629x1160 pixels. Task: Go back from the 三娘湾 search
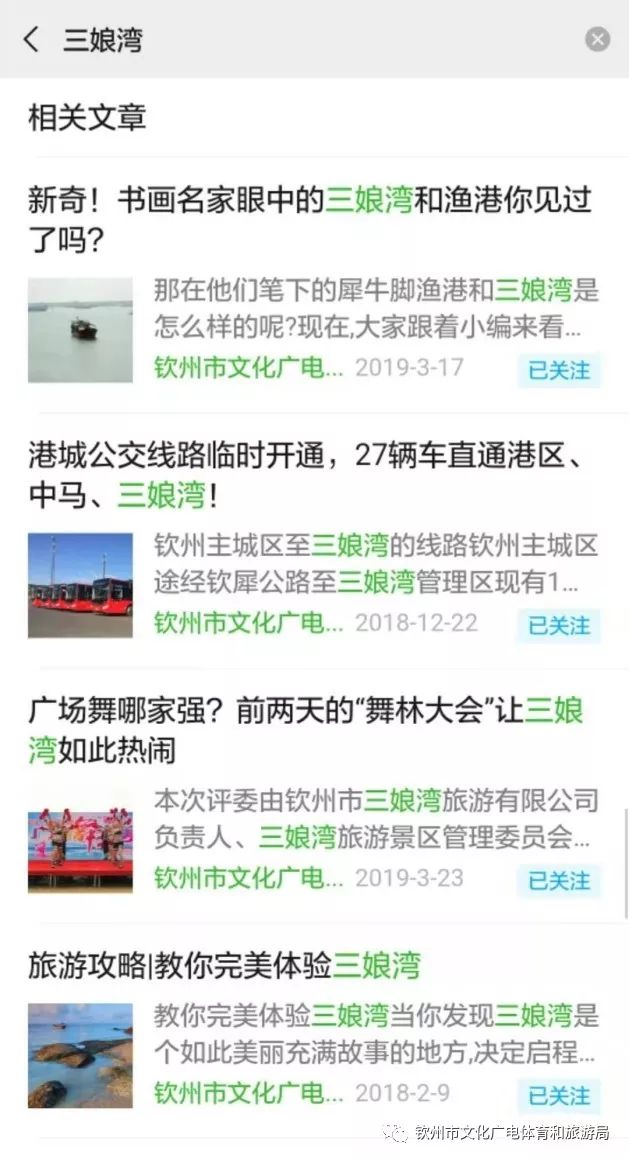(32, 40)
